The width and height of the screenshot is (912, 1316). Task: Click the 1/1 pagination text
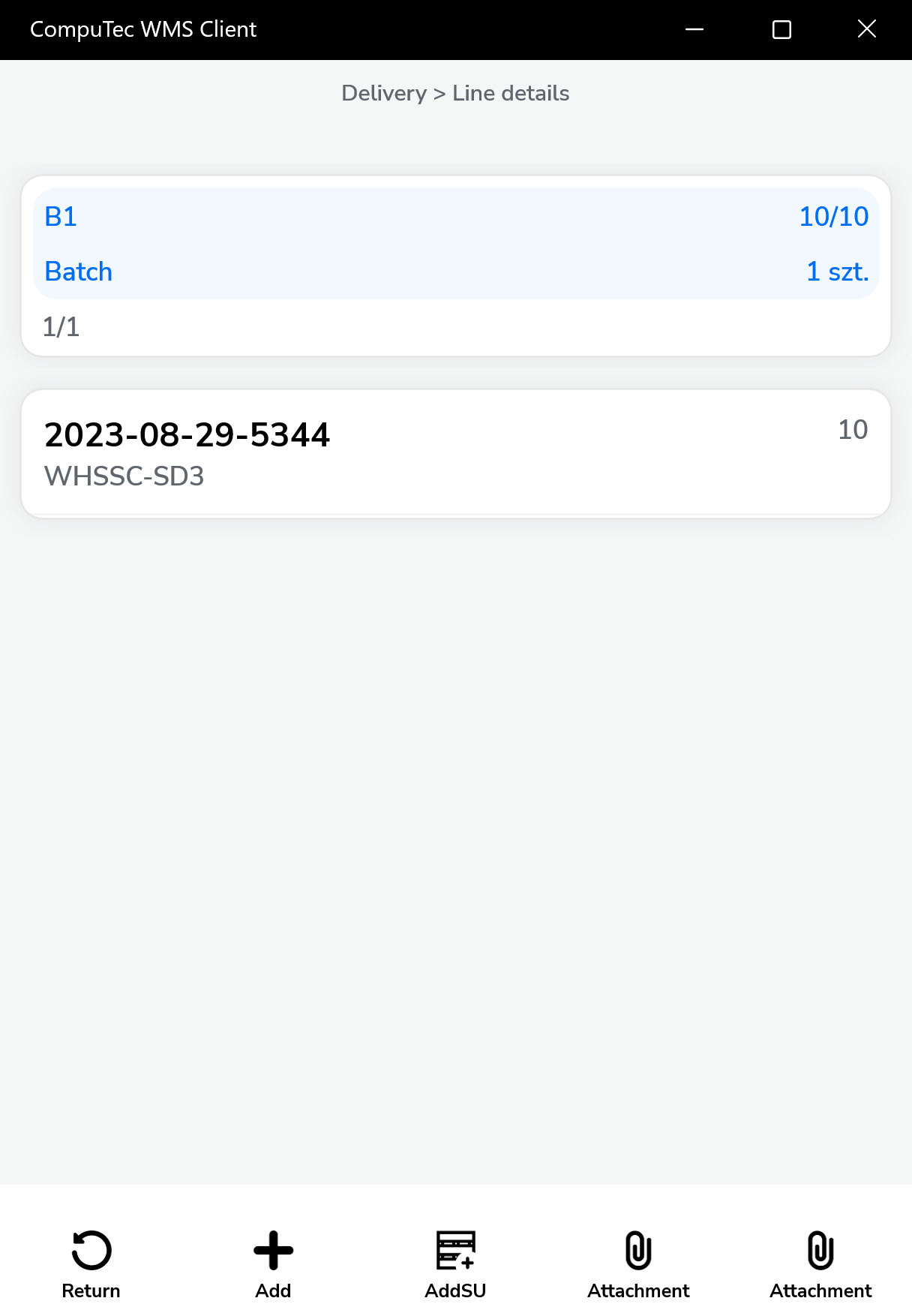click(61, 326)
